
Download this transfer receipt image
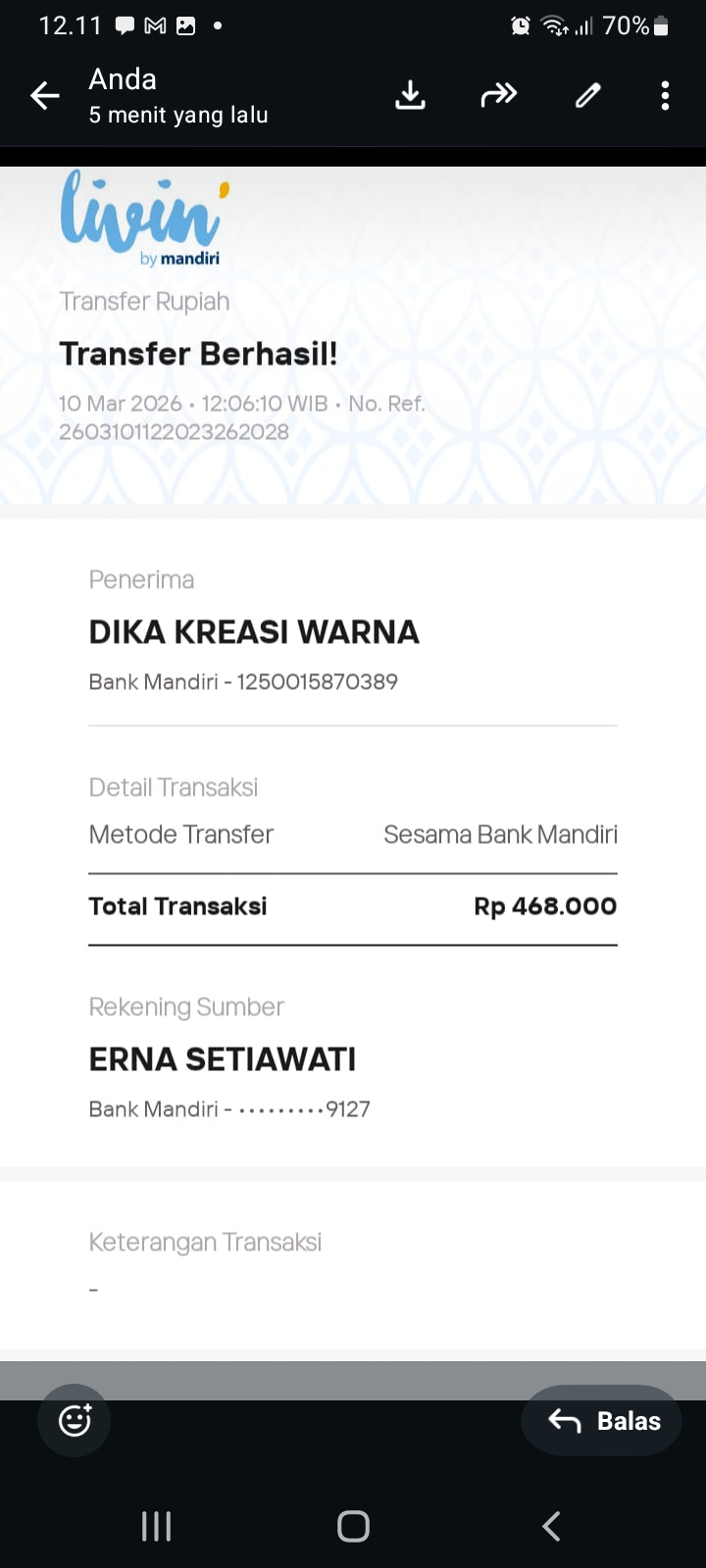click(410, 95)
